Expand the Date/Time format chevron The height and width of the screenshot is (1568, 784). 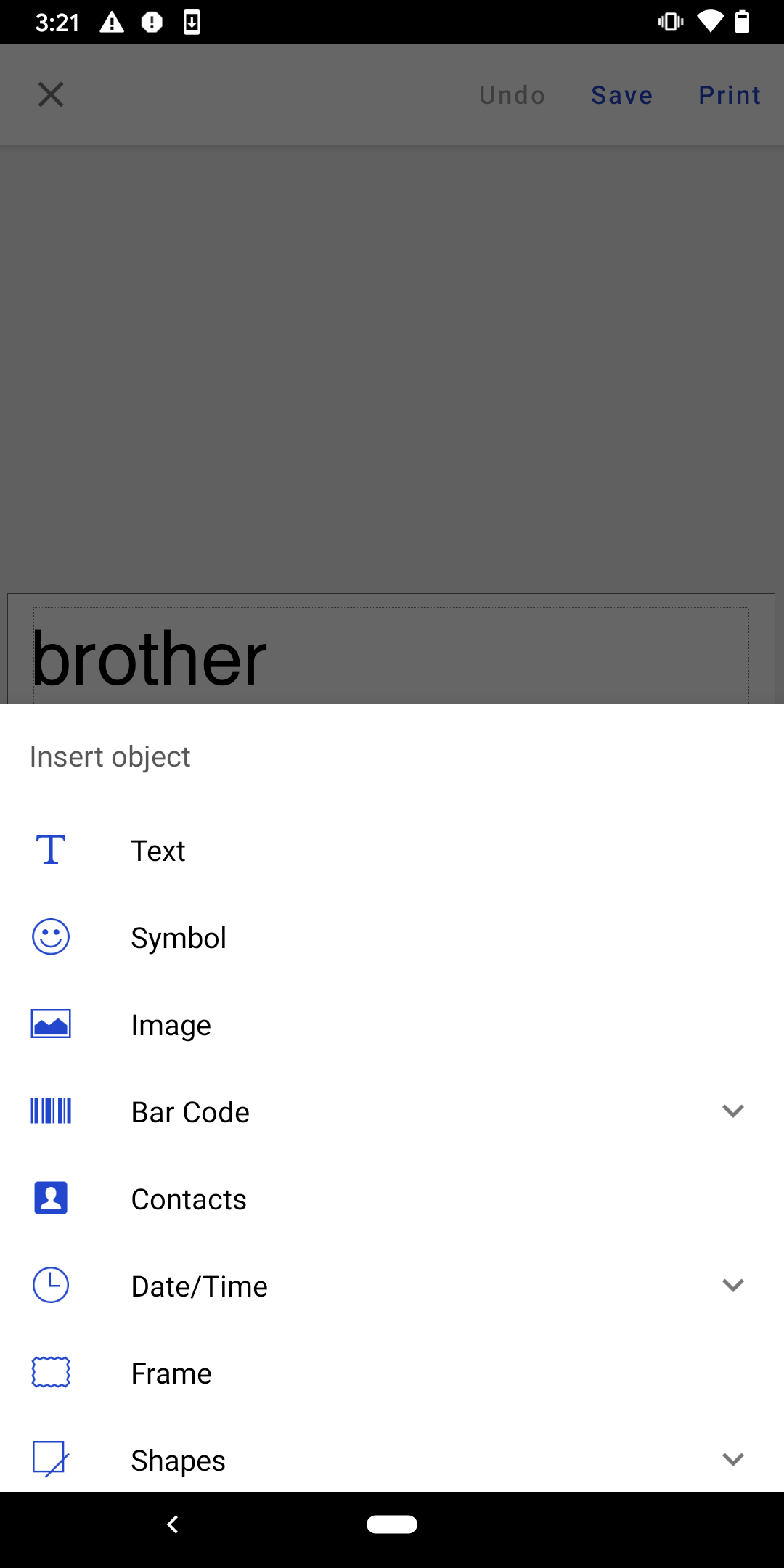pos(733,1286)
